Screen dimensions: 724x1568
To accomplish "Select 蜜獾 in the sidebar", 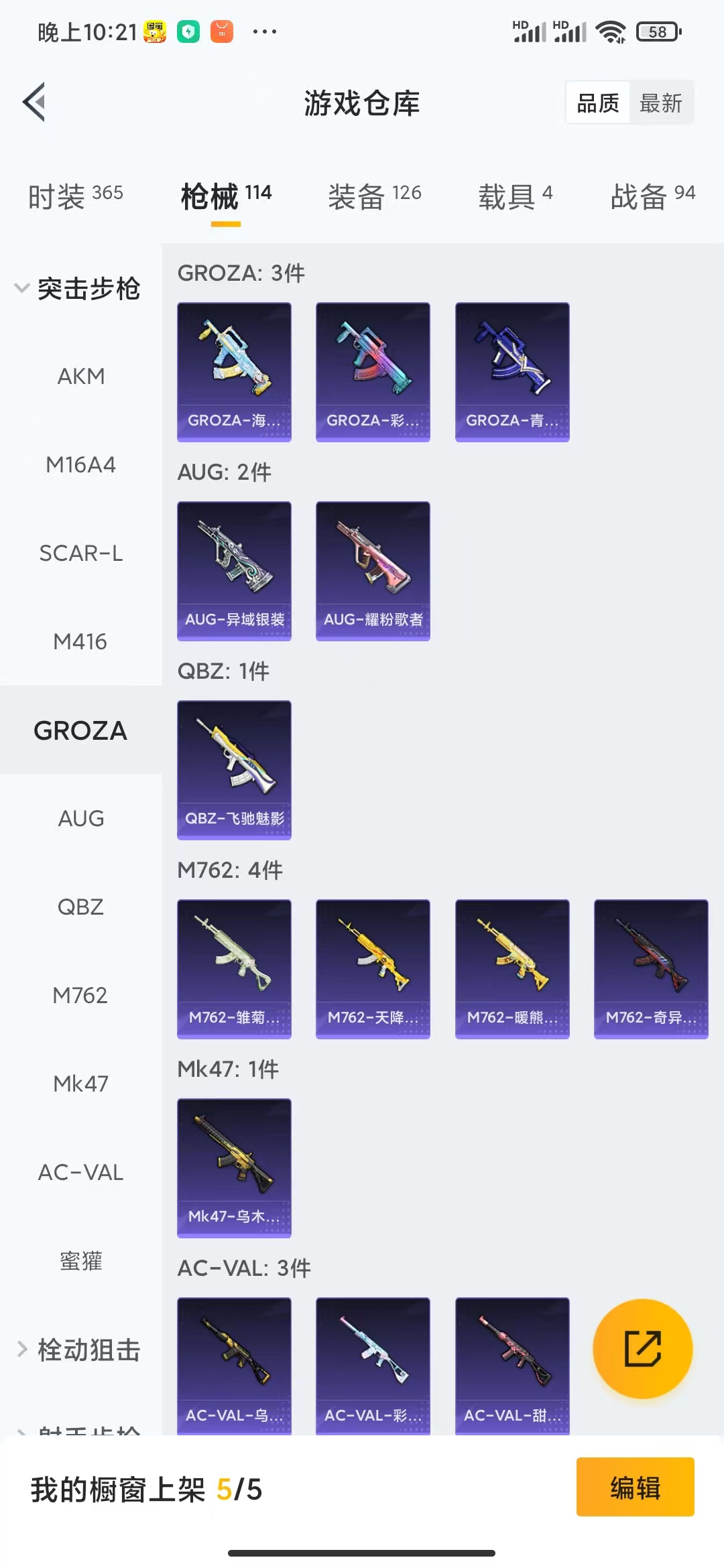I will [x=81, y=1261].
